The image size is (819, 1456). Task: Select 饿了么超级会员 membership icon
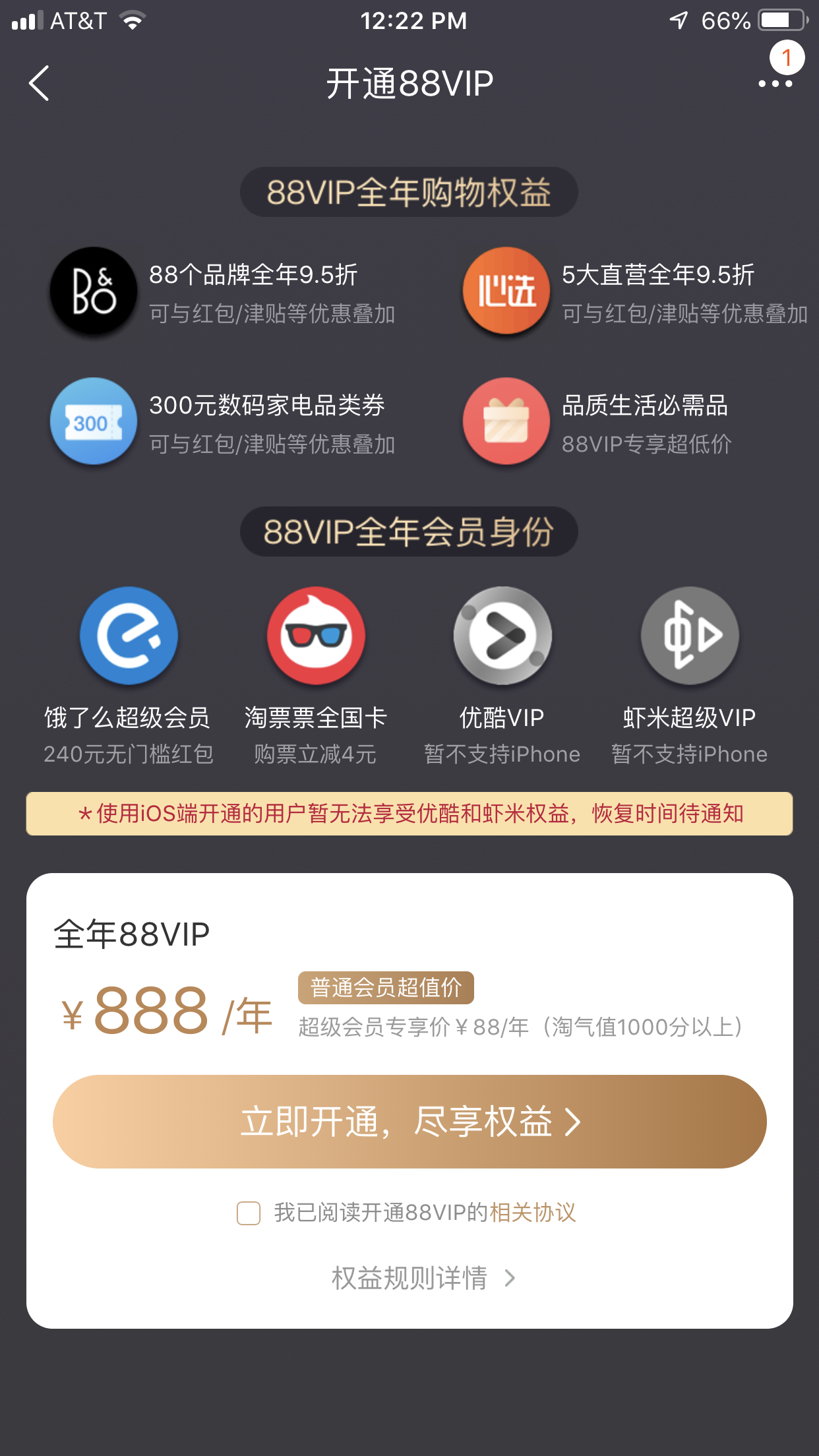pyautogui.click(x=129, y=636)
